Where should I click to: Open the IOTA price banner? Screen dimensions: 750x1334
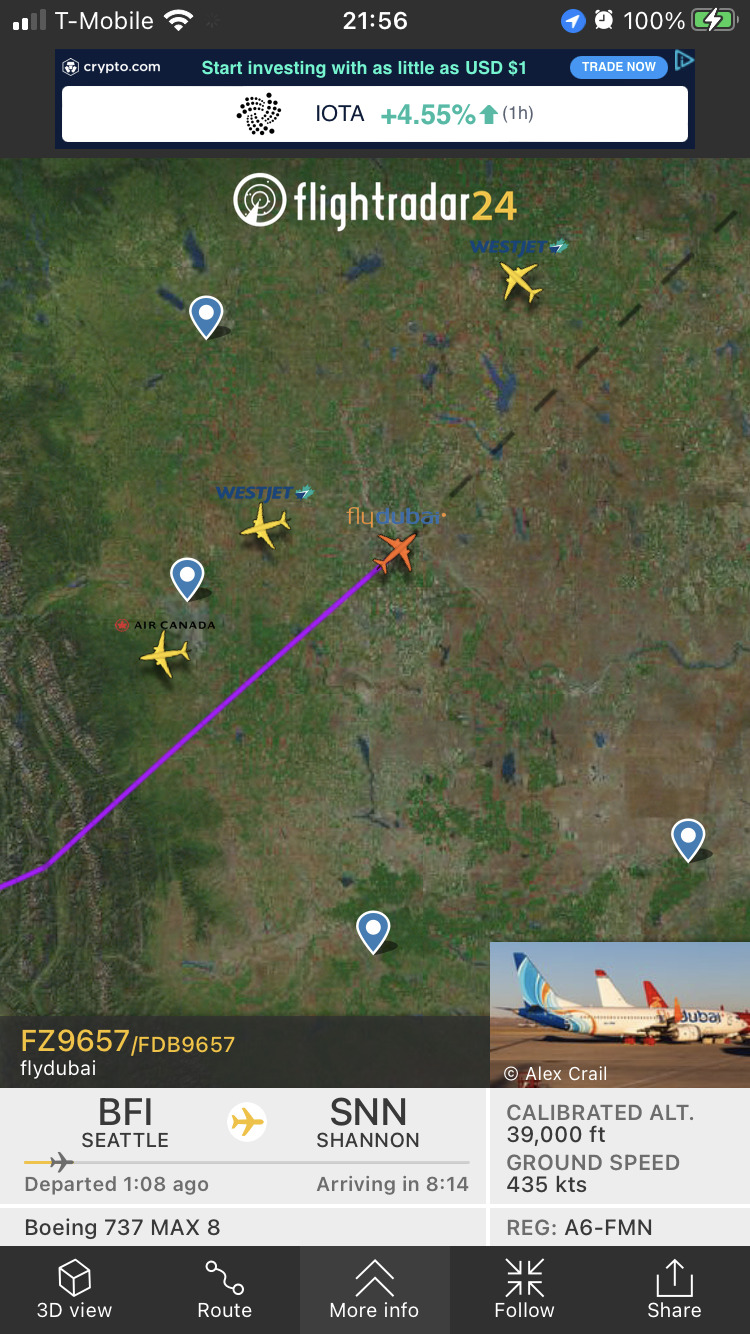[375, 114]
